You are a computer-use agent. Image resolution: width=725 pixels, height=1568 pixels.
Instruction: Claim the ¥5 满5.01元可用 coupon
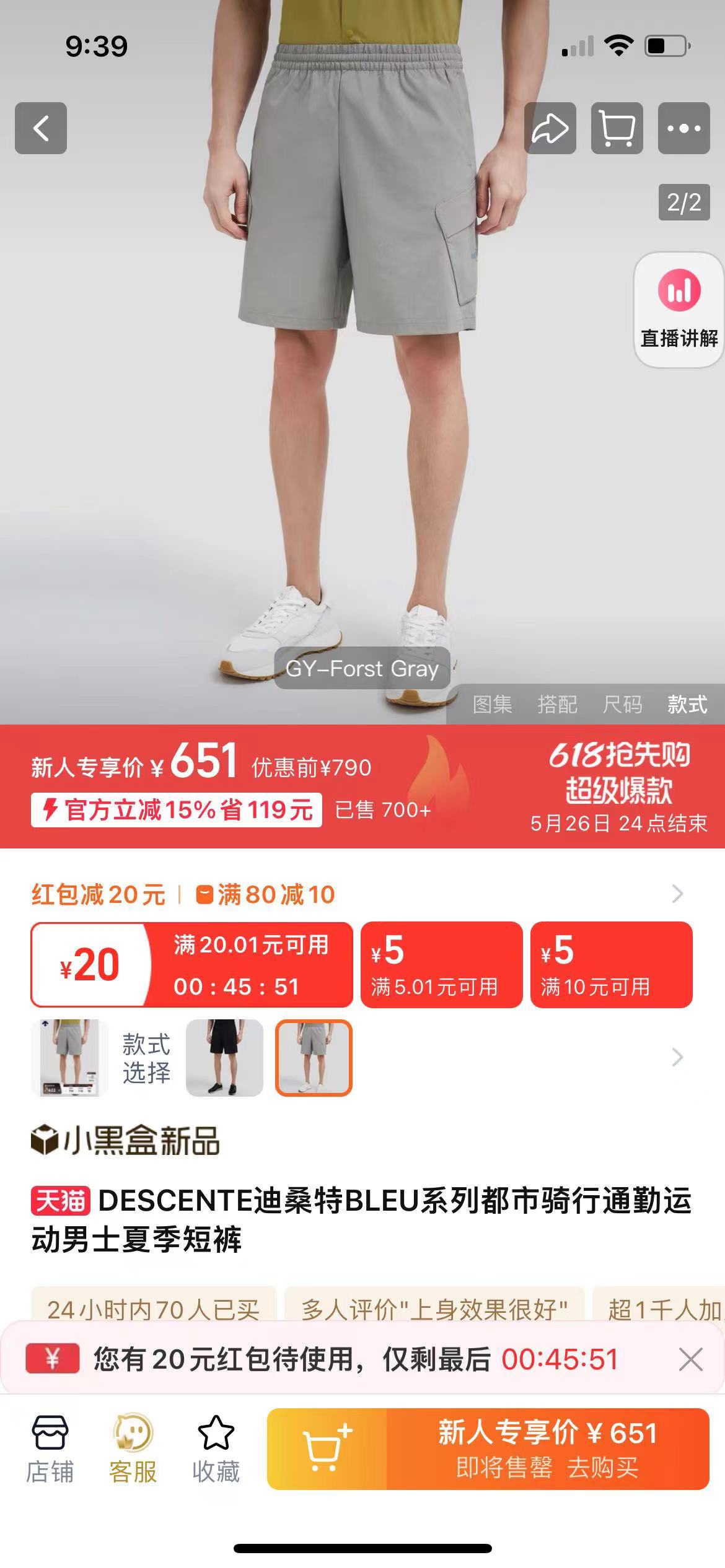[442, 965]
